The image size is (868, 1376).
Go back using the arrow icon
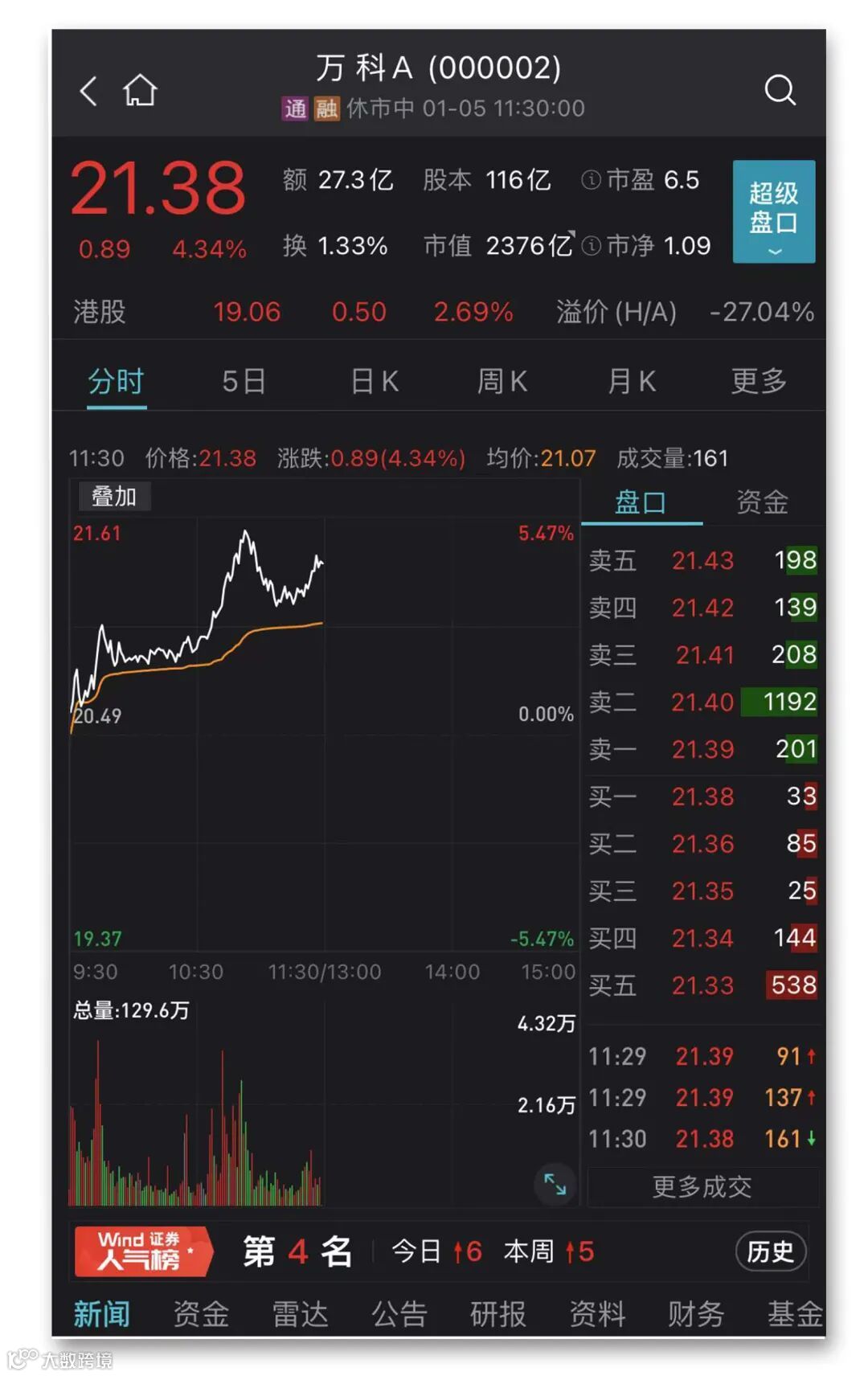89,91
